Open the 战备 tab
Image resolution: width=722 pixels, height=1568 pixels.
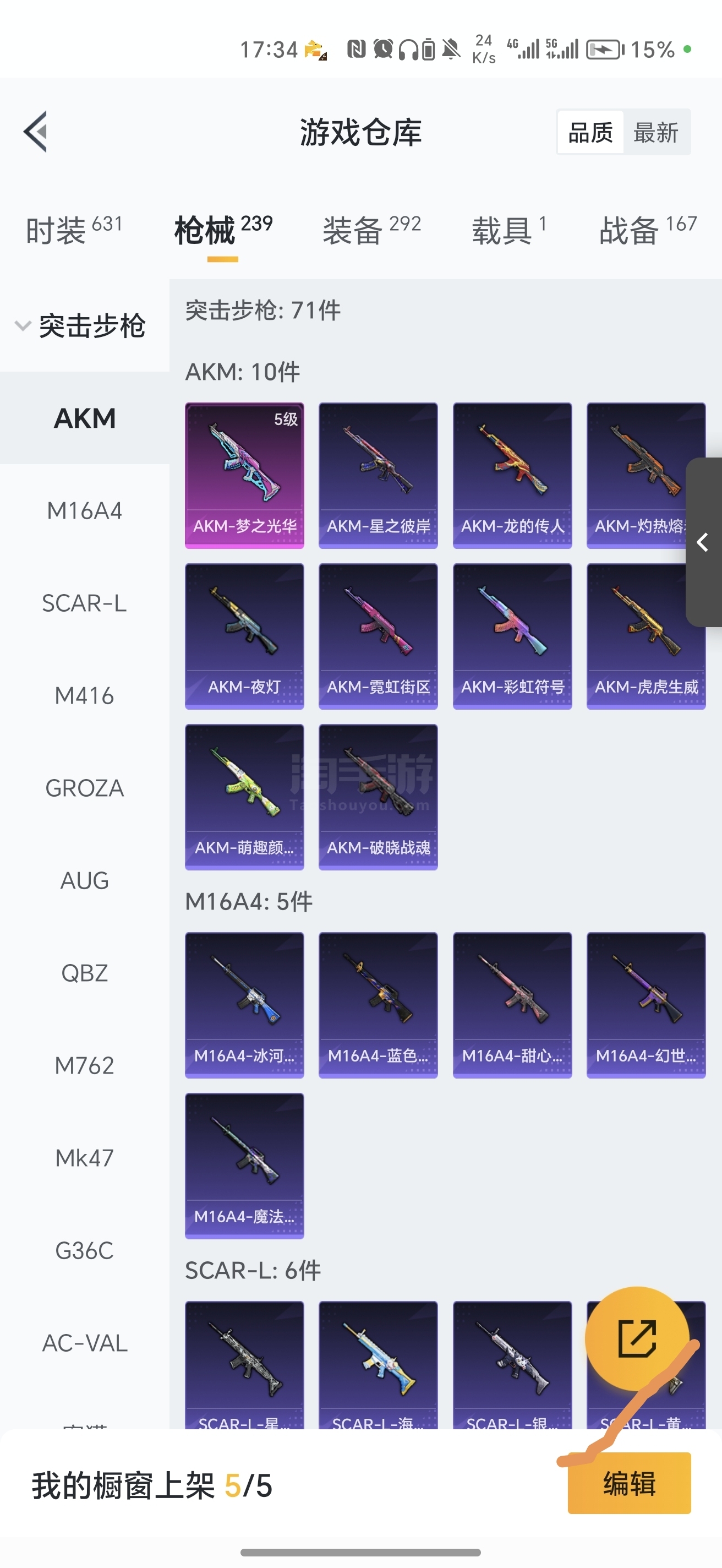point(647,230)
